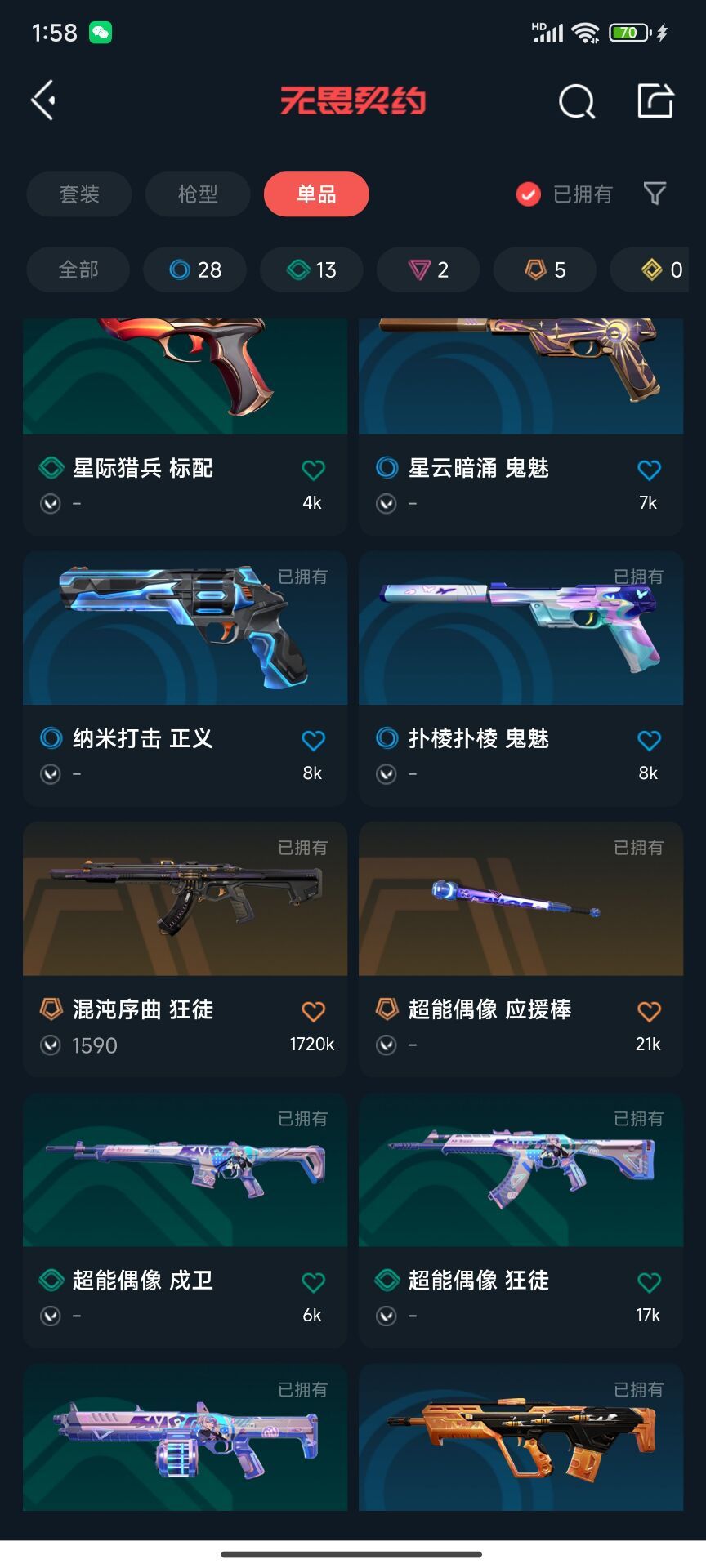
Task: Switch to the 套装 tab
Action: [x=79, y=194]
